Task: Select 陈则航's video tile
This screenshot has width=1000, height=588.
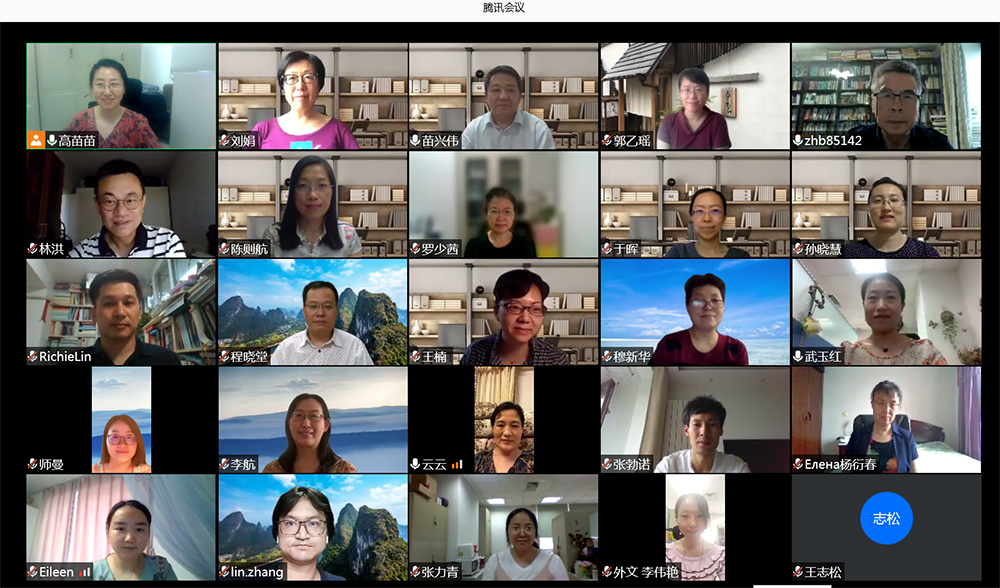Action: [x=312, y=204]
